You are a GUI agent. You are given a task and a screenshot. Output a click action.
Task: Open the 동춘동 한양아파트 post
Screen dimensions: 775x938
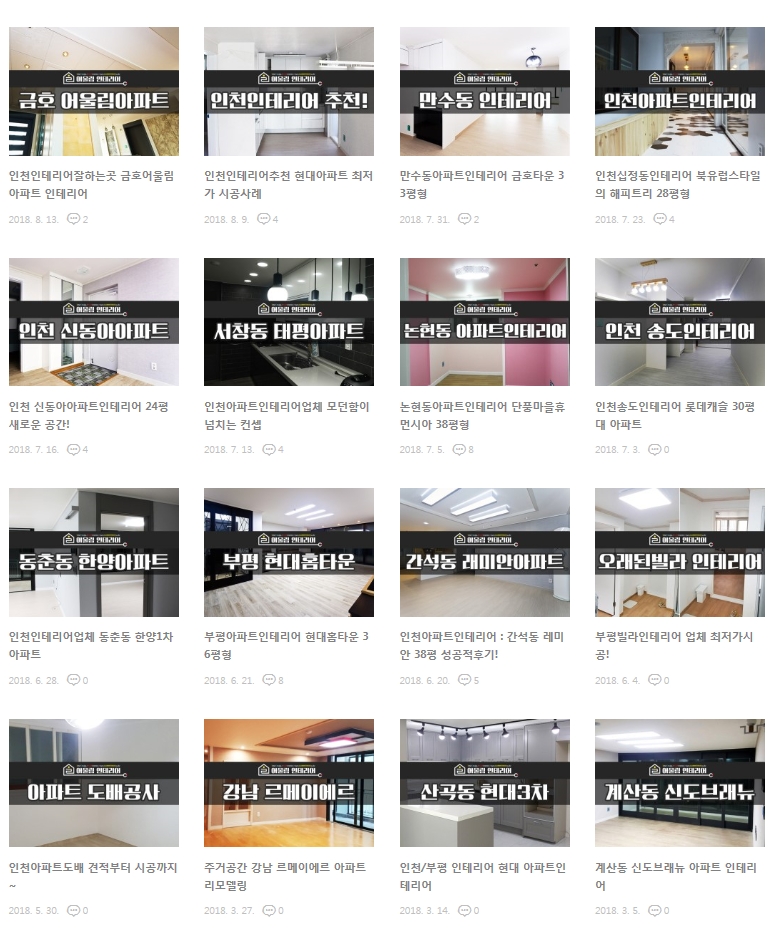(x=94, y=552)
